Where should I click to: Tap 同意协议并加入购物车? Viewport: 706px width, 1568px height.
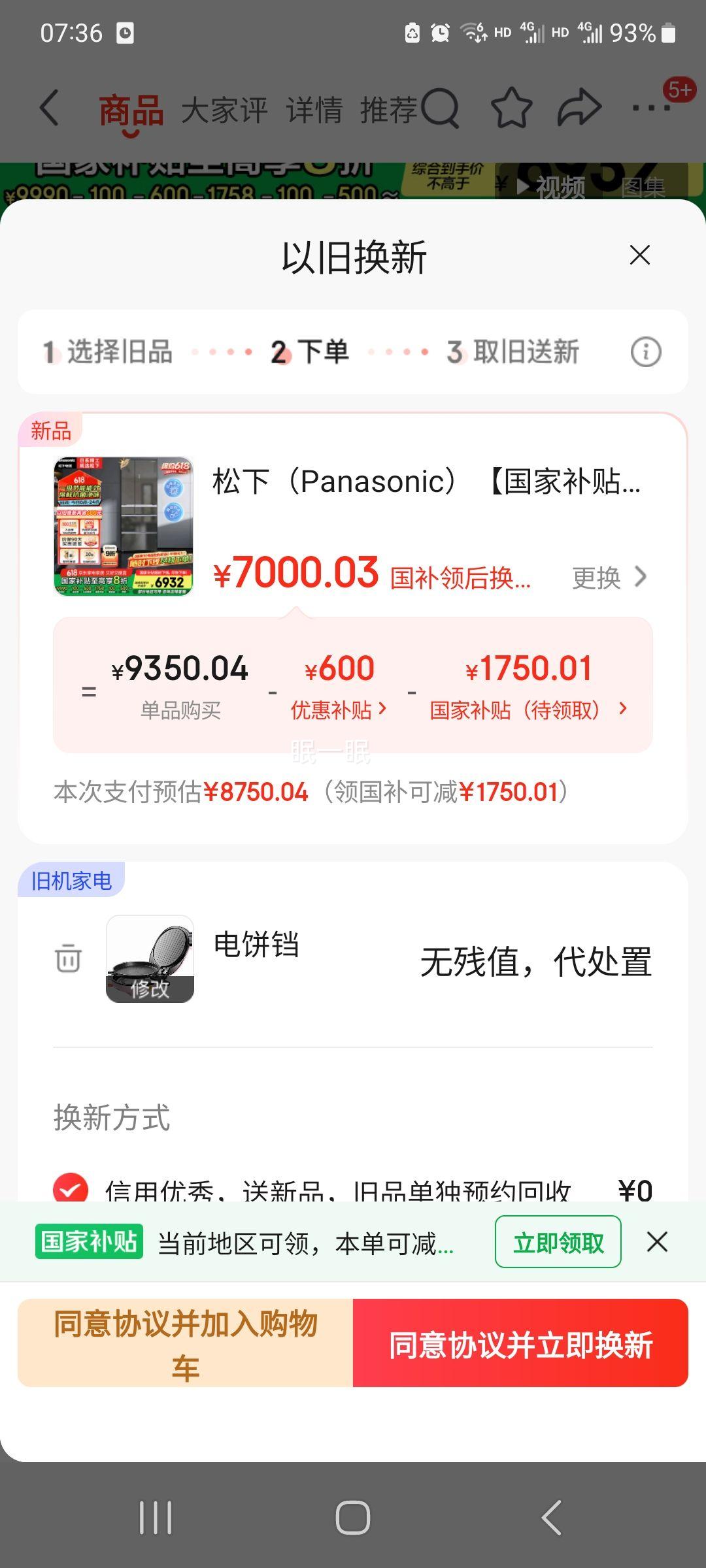tap(186, 1343)
